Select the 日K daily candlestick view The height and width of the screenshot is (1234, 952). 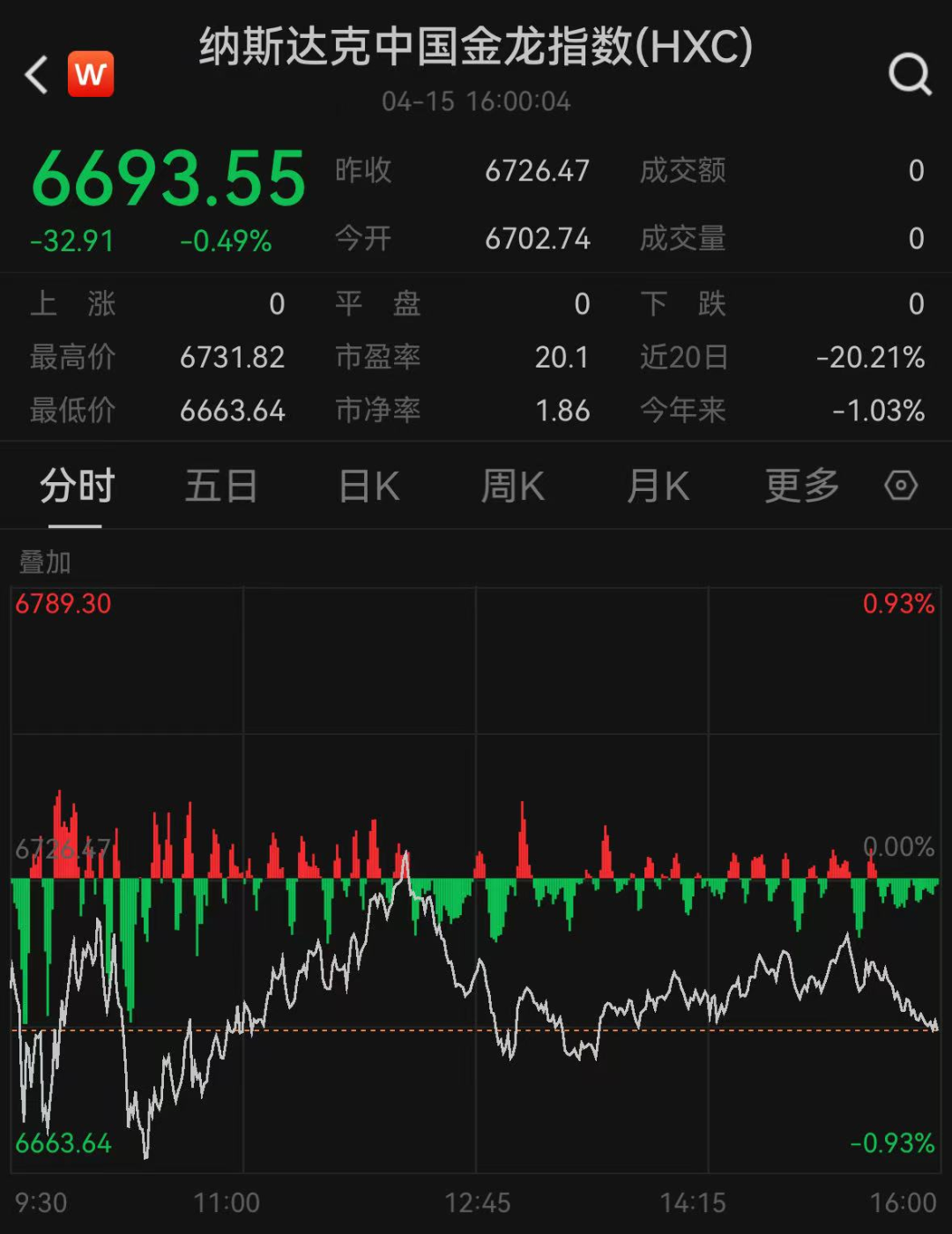pyautogui.click(x=368, y=486)
